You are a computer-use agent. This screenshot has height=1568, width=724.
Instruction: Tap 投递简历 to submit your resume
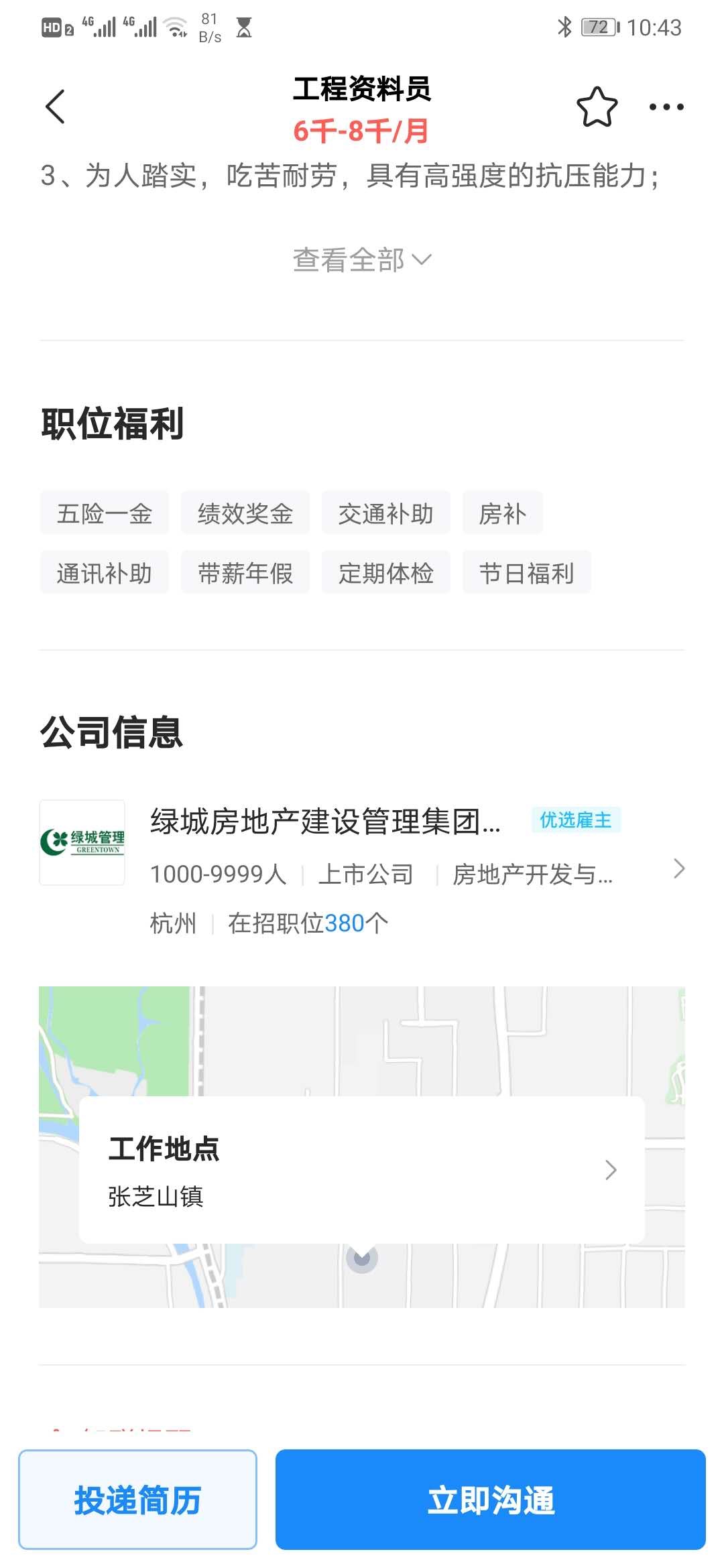(x=137, y=1500)
